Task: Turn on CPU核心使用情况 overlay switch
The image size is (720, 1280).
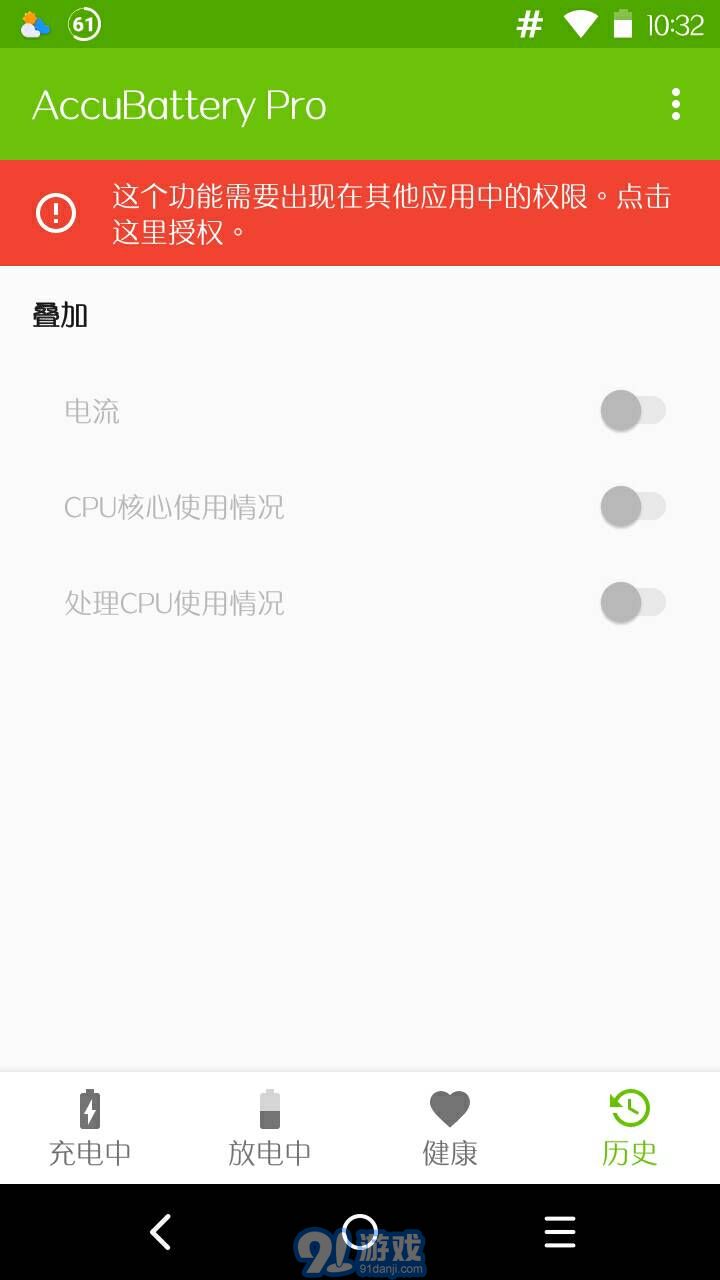Action: tap(632, 507)
